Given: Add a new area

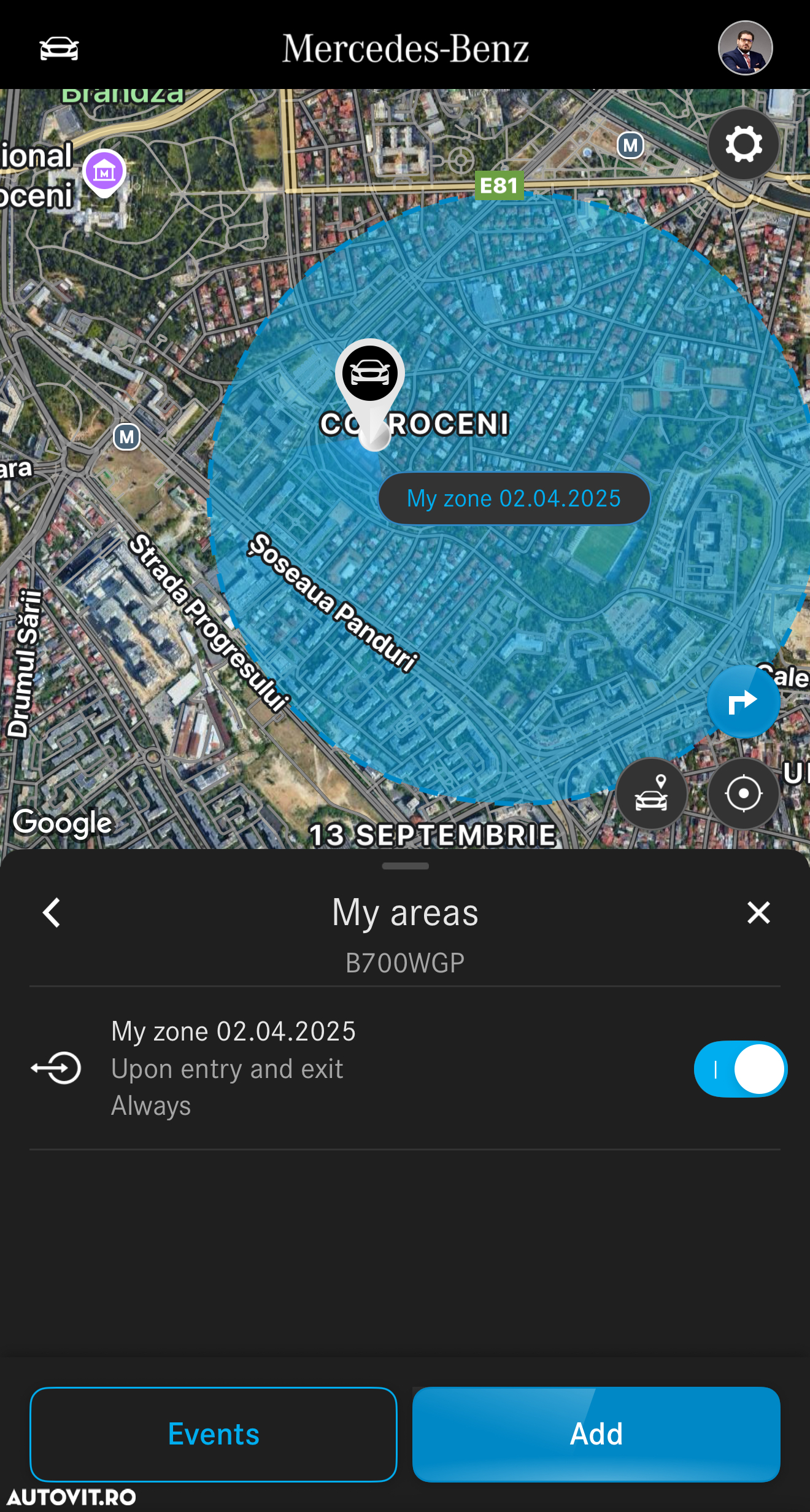Looking at the screenshot, I should (x=596, y=1434).
